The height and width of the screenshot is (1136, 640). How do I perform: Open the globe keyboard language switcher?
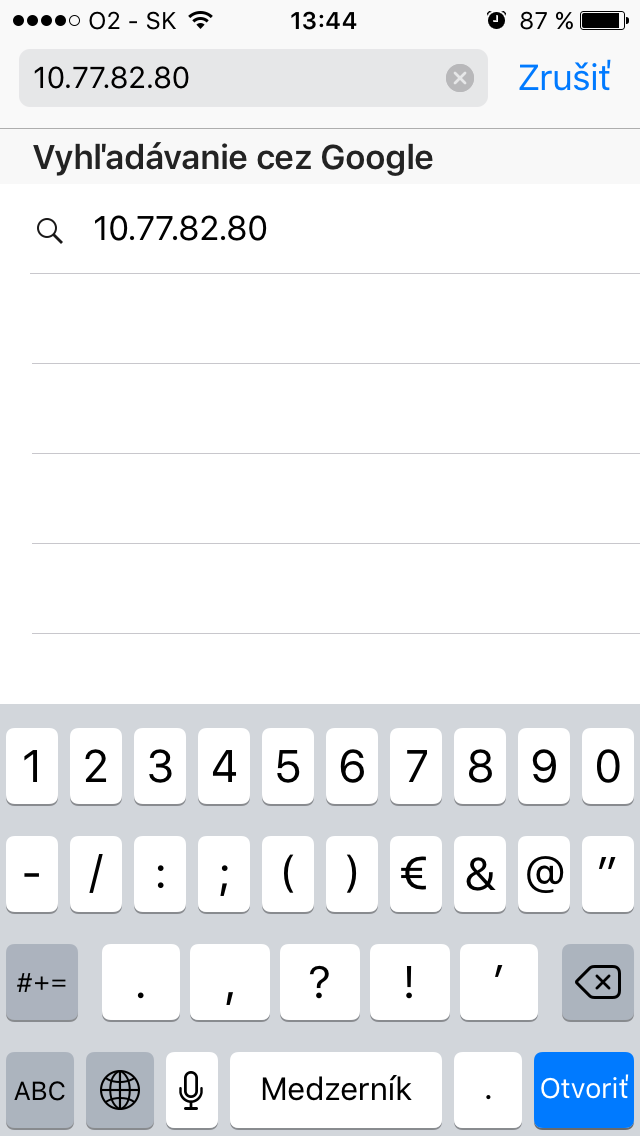point(120,1090)
